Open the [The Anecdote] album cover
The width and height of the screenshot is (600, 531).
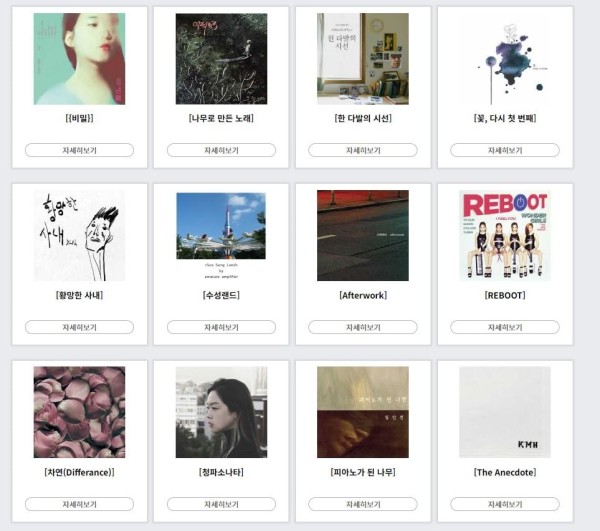coord(505,412)
